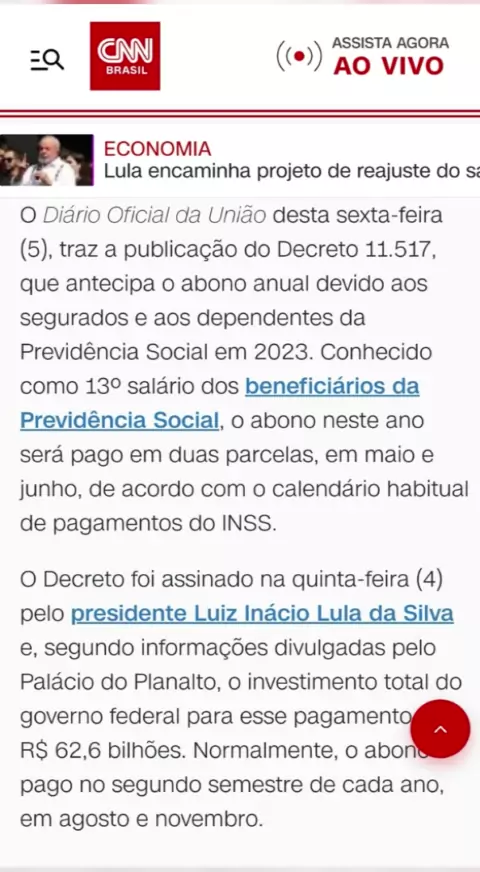
Task: Open the Economia story about Lula's reajuste
Action: (240, 160)
